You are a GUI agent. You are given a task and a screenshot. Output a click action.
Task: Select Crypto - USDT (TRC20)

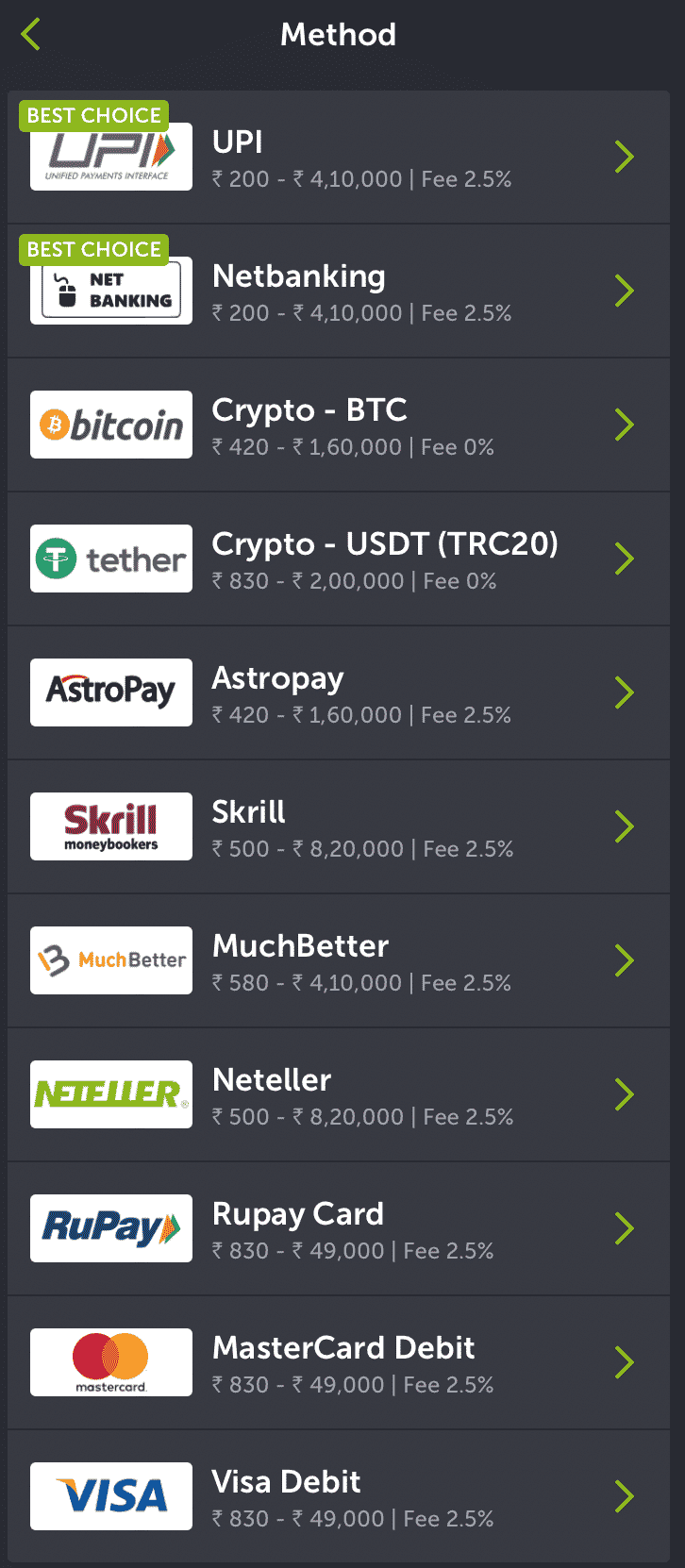(x=339, y=559)
